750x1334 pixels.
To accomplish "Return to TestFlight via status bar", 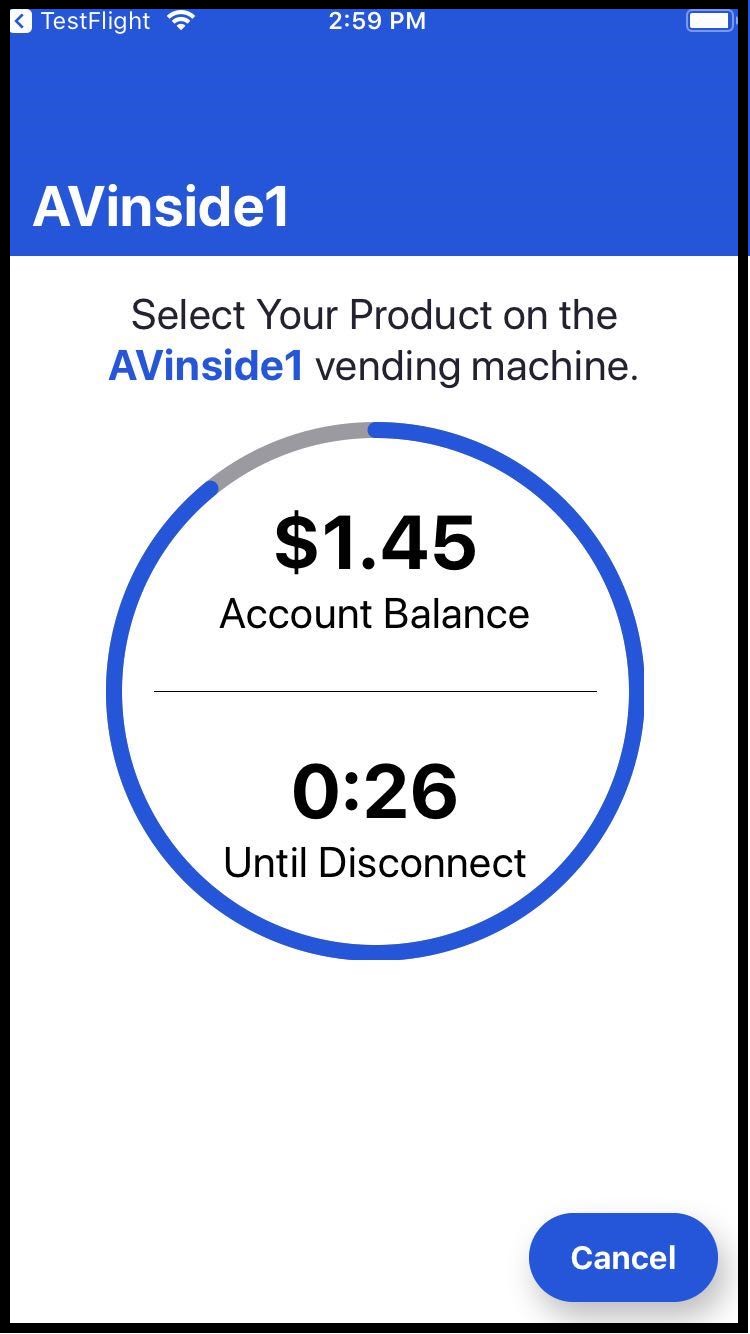I will (x=80, y=21).
